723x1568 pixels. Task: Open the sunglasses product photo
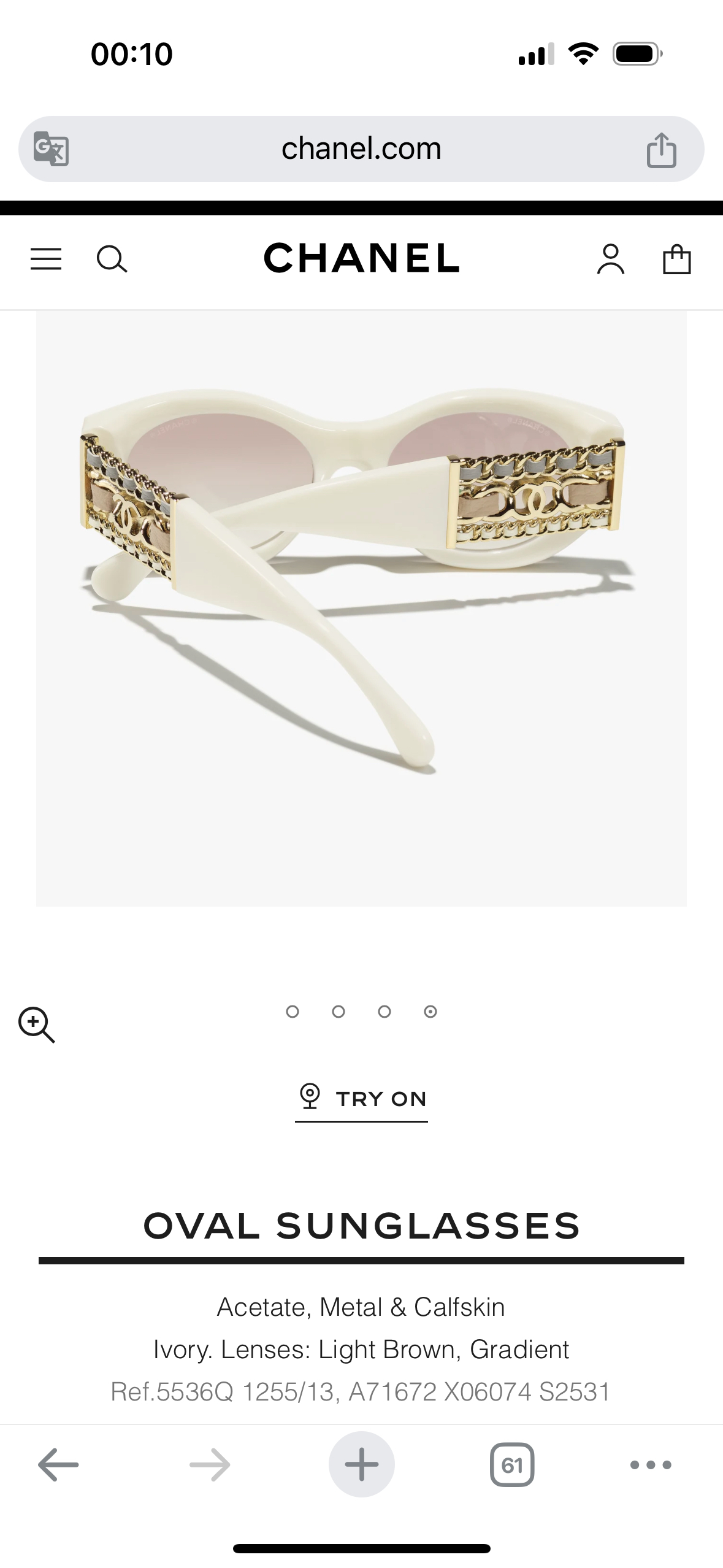click(x=361, y=607)
